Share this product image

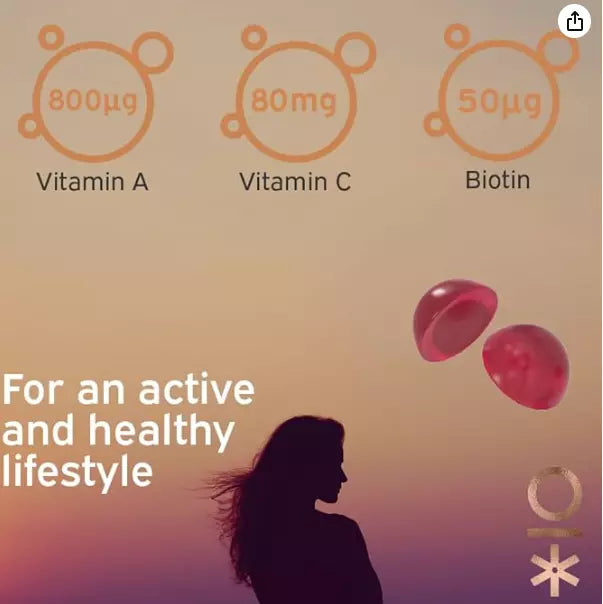pyautogui.click(x=574, y=22)
